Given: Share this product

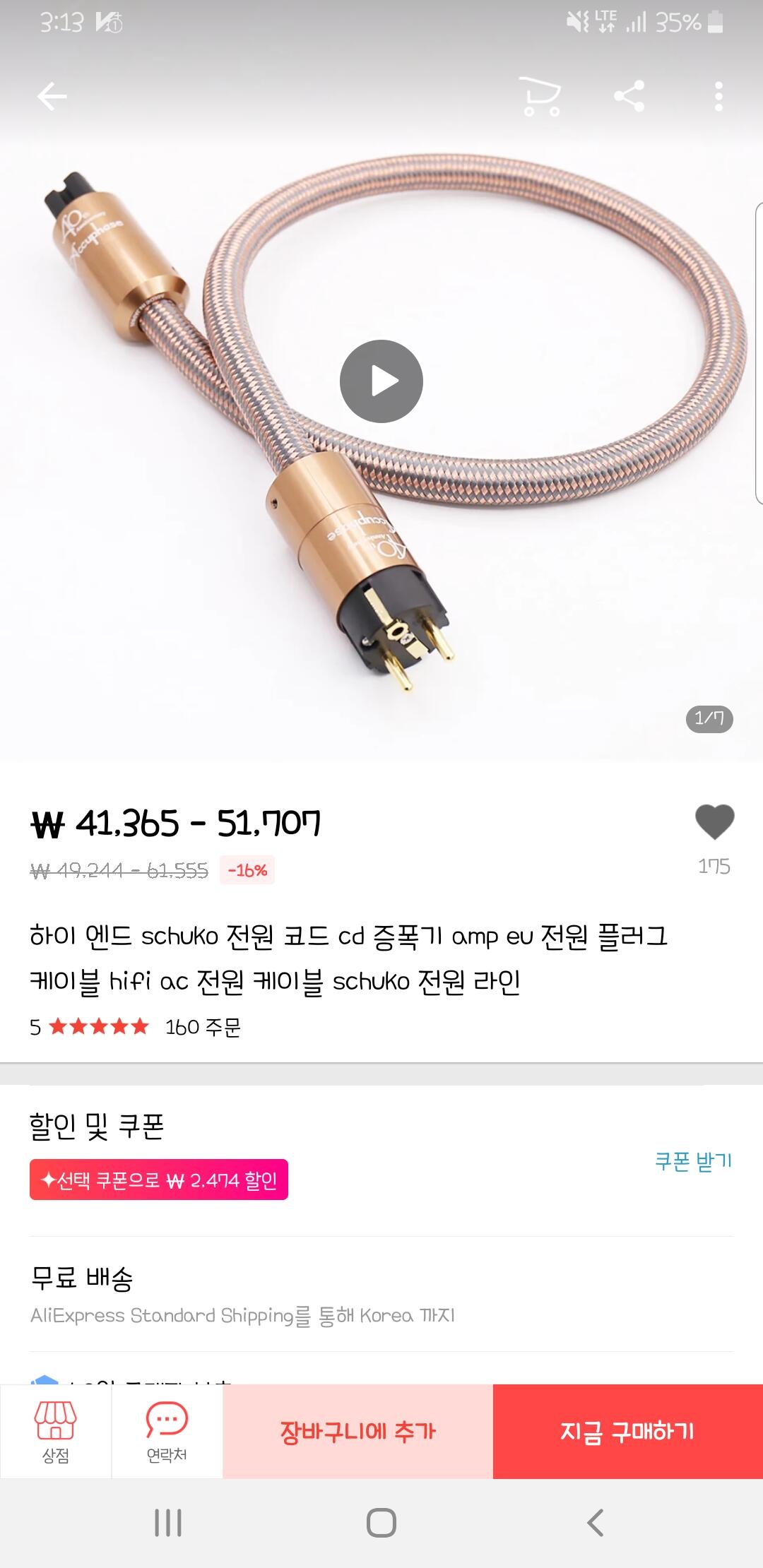Looking at the screenshot, I should coord(629,96).
